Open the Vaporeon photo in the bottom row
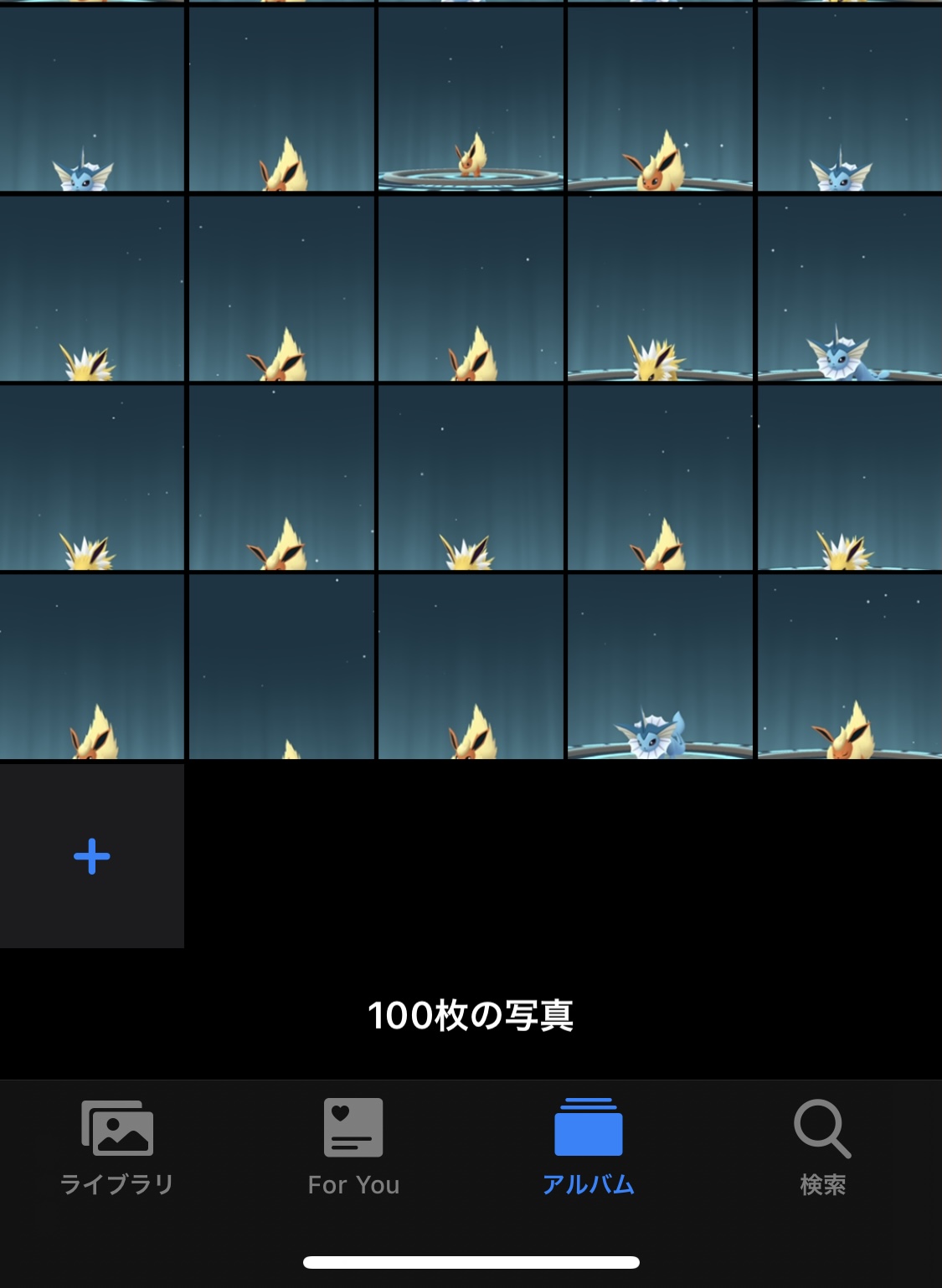Screen dimensions: 942x1288 660,667
